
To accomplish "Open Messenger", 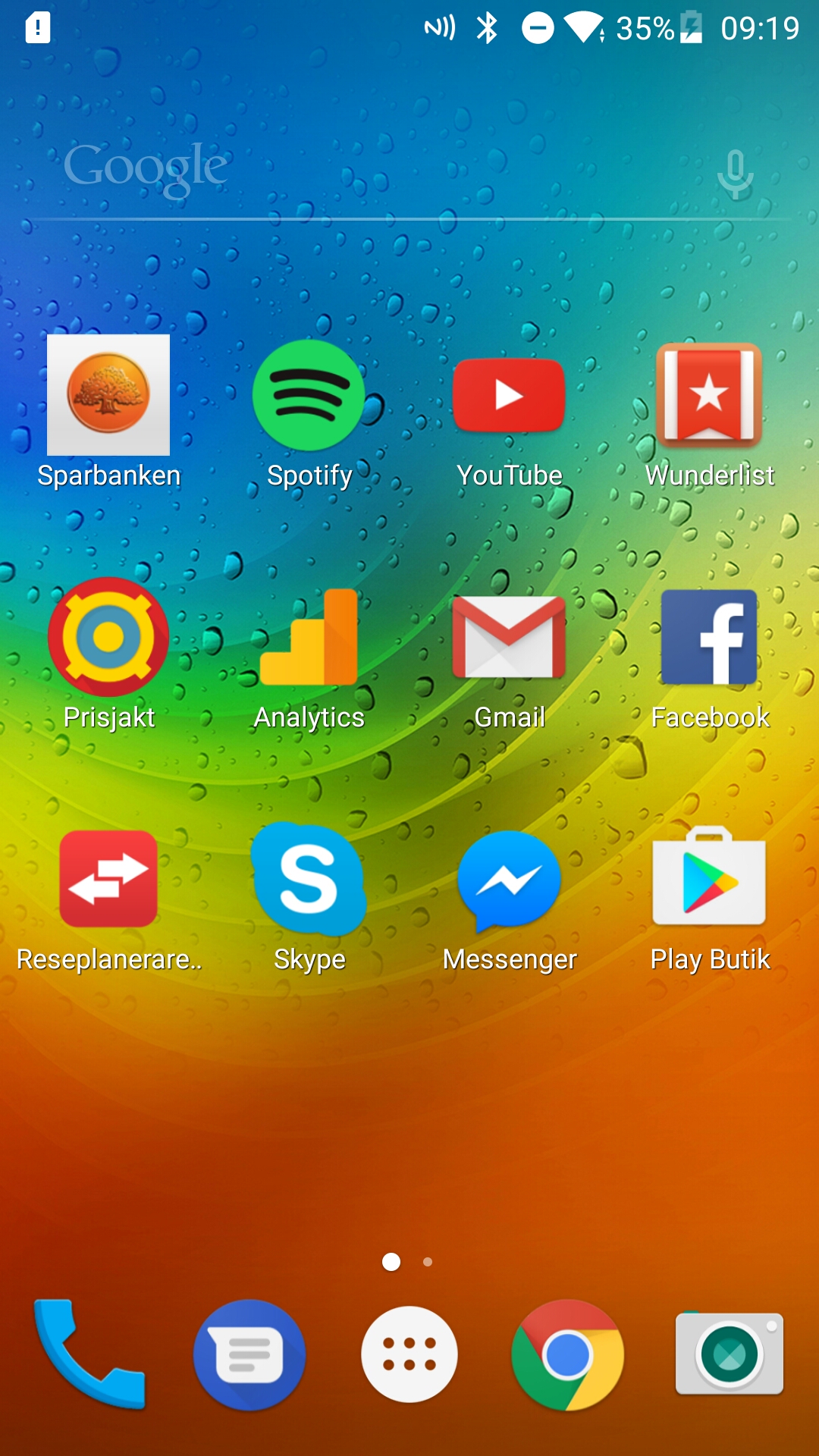I will pos(509,879).
